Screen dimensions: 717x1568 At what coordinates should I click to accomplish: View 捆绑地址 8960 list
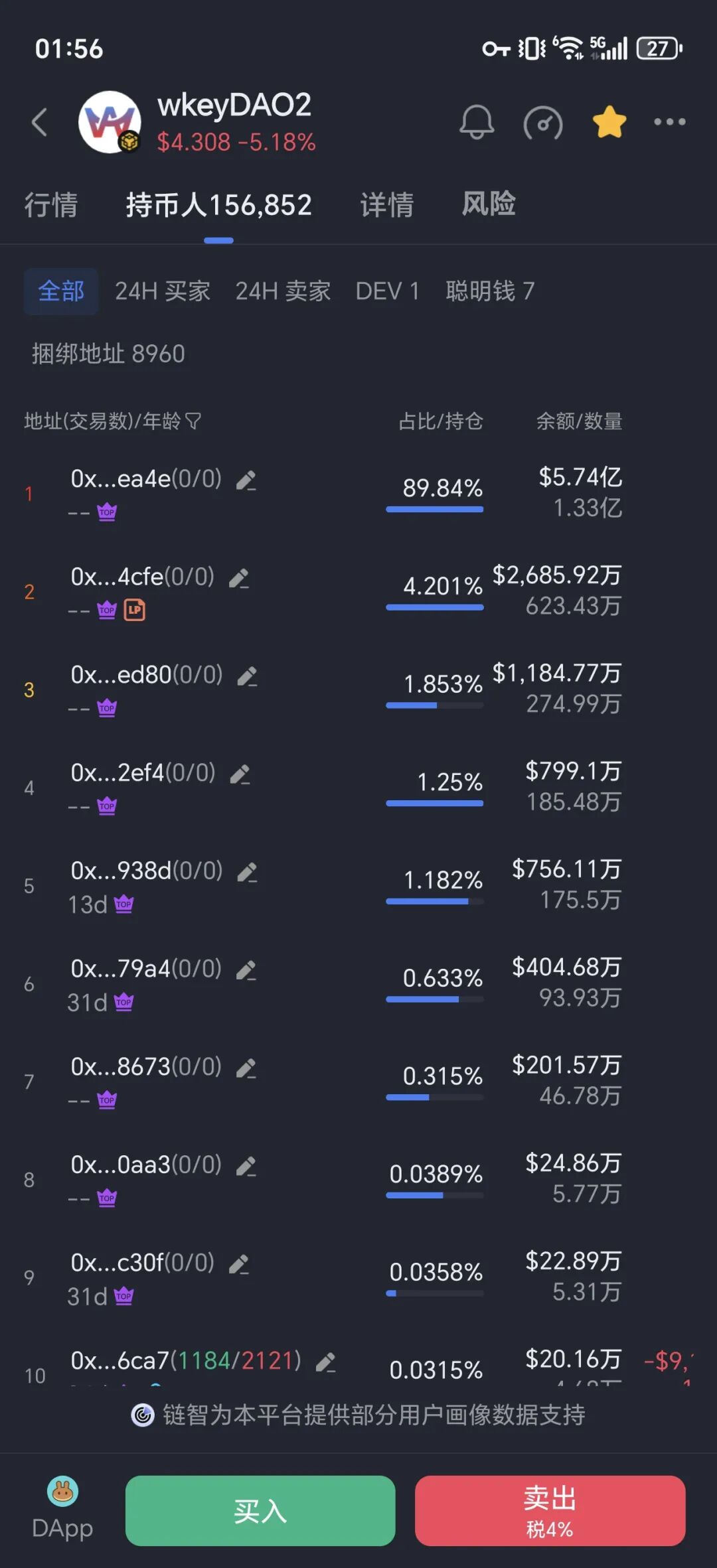click(x=108, y=354)
